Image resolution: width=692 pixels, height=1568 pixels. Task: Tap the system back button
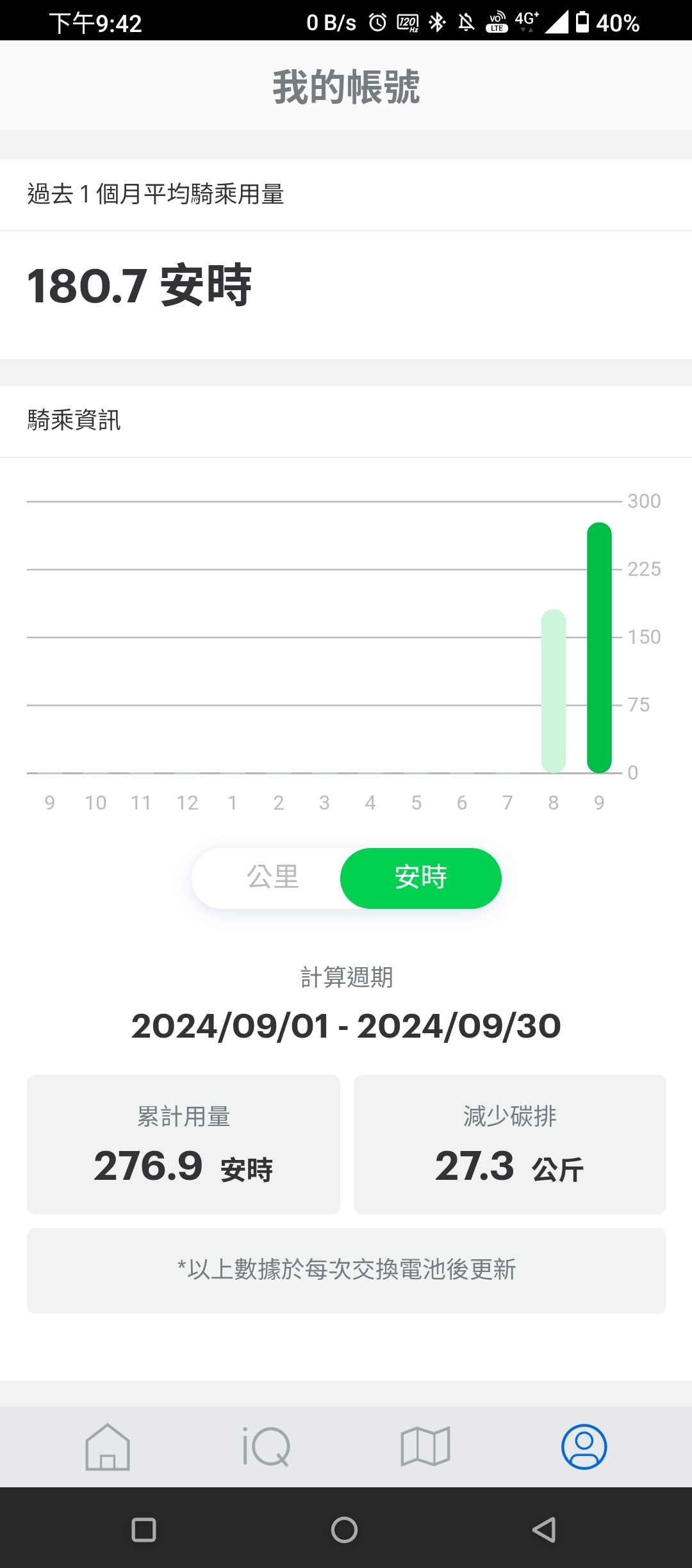544,1530
